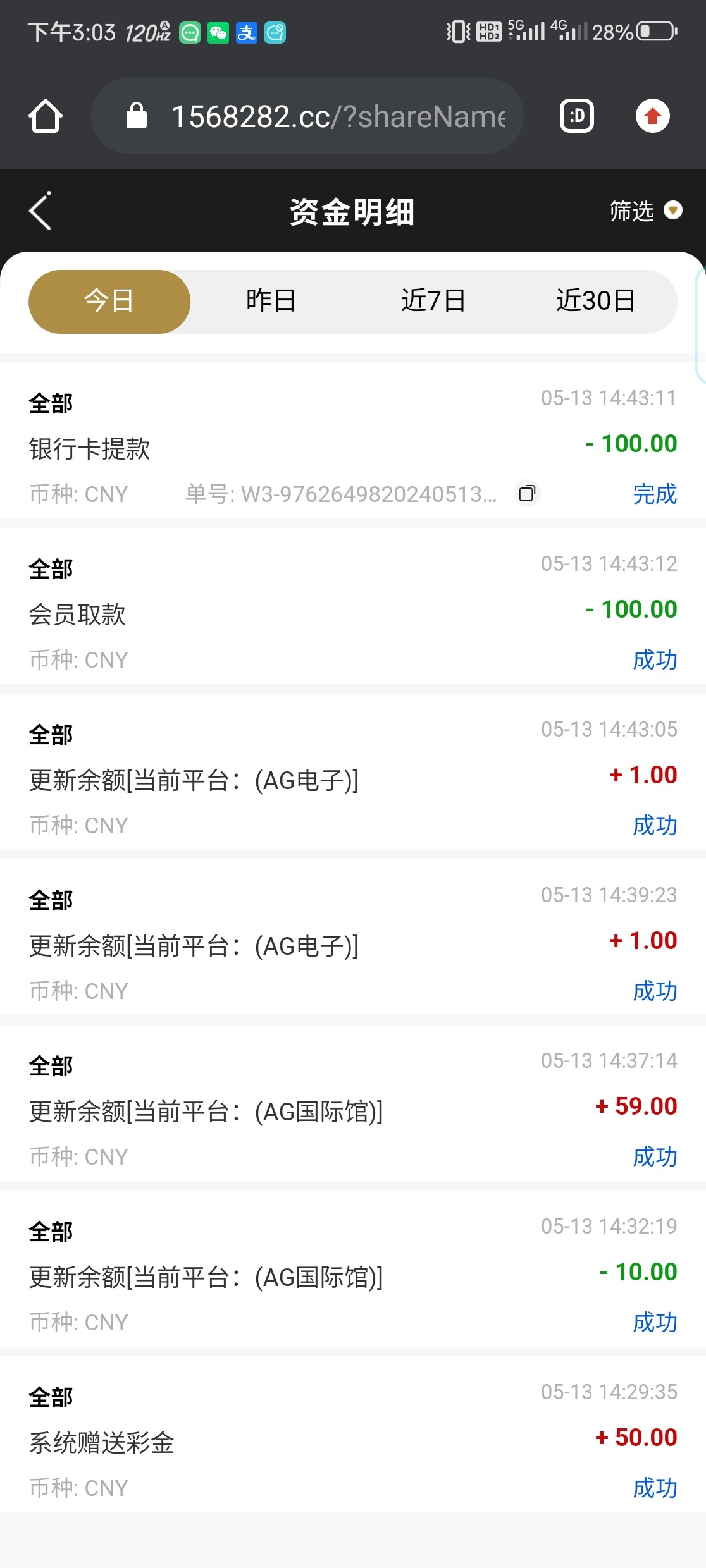This screenshot has height=1568, width=706.
Task: Tap the red upward arrow browser button
Action: 652,116
